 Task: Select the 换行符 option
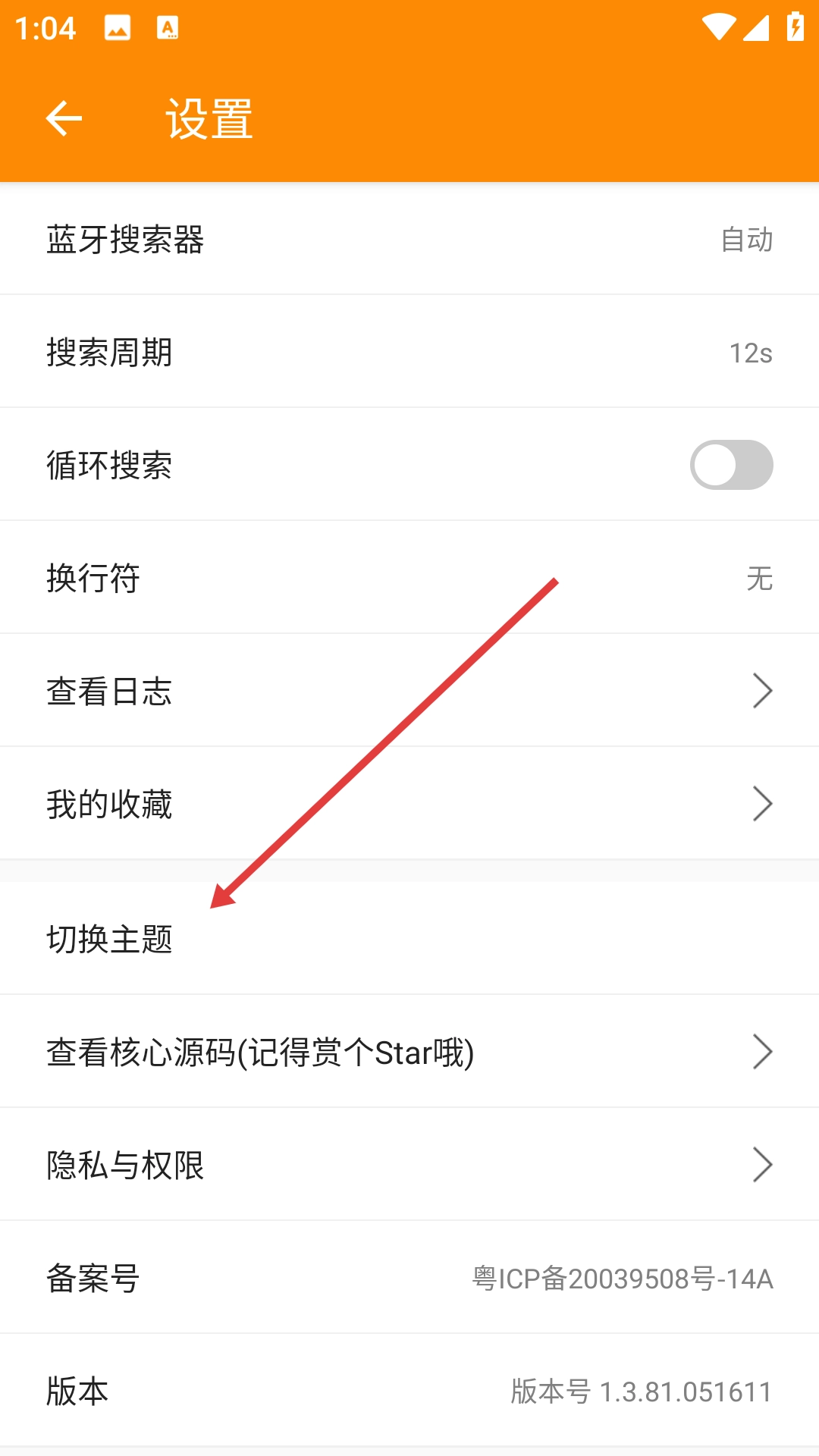[x=409, y=578]
